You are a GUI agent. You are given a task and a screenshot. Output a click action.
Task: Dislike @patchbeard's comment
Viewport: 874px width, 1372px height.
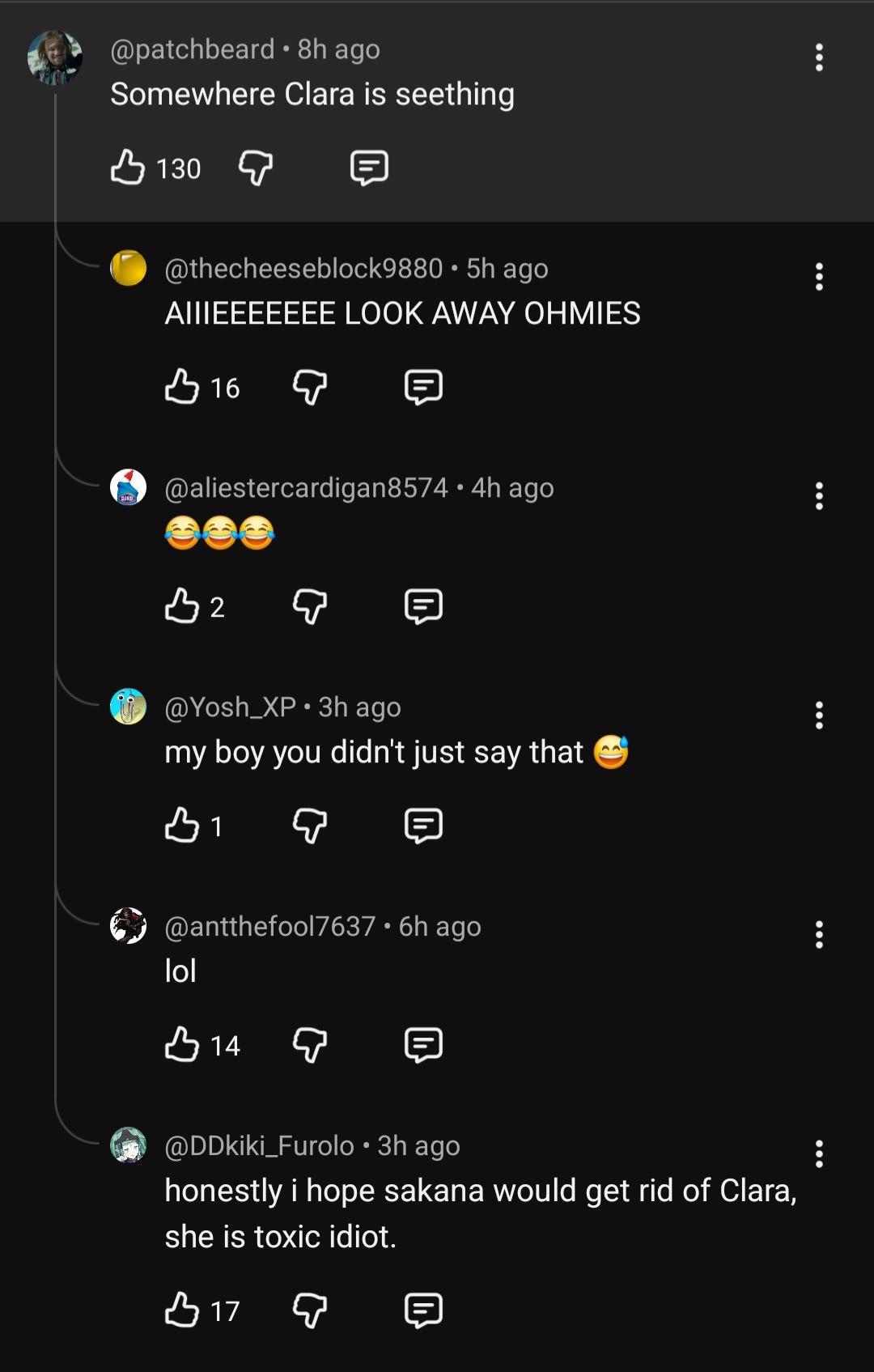coord(255,168)
